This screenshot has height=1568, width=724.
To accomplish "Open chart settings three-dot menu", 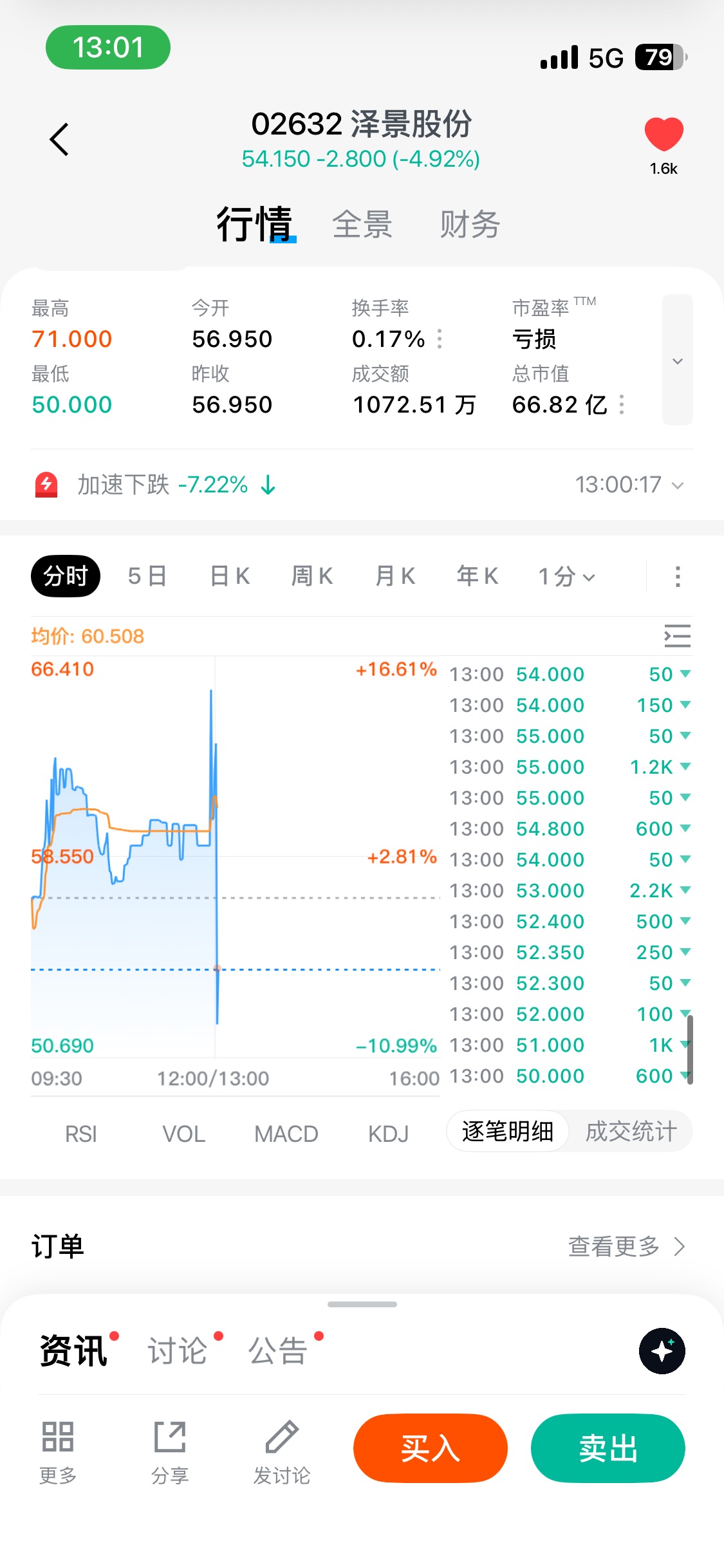I will point(677,576).
